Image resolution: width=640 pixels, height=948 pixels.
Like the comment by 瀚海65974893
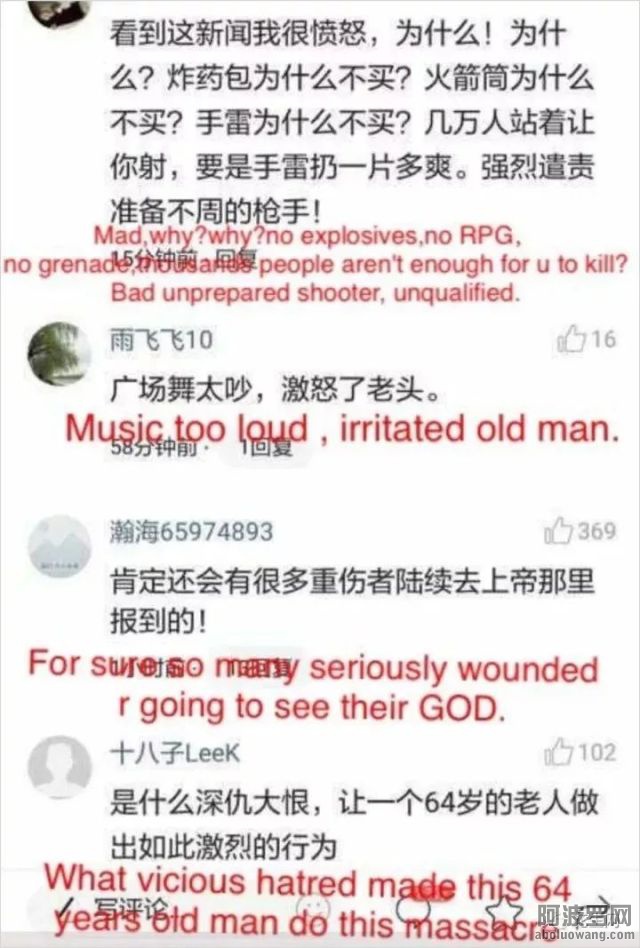(558, 531)
